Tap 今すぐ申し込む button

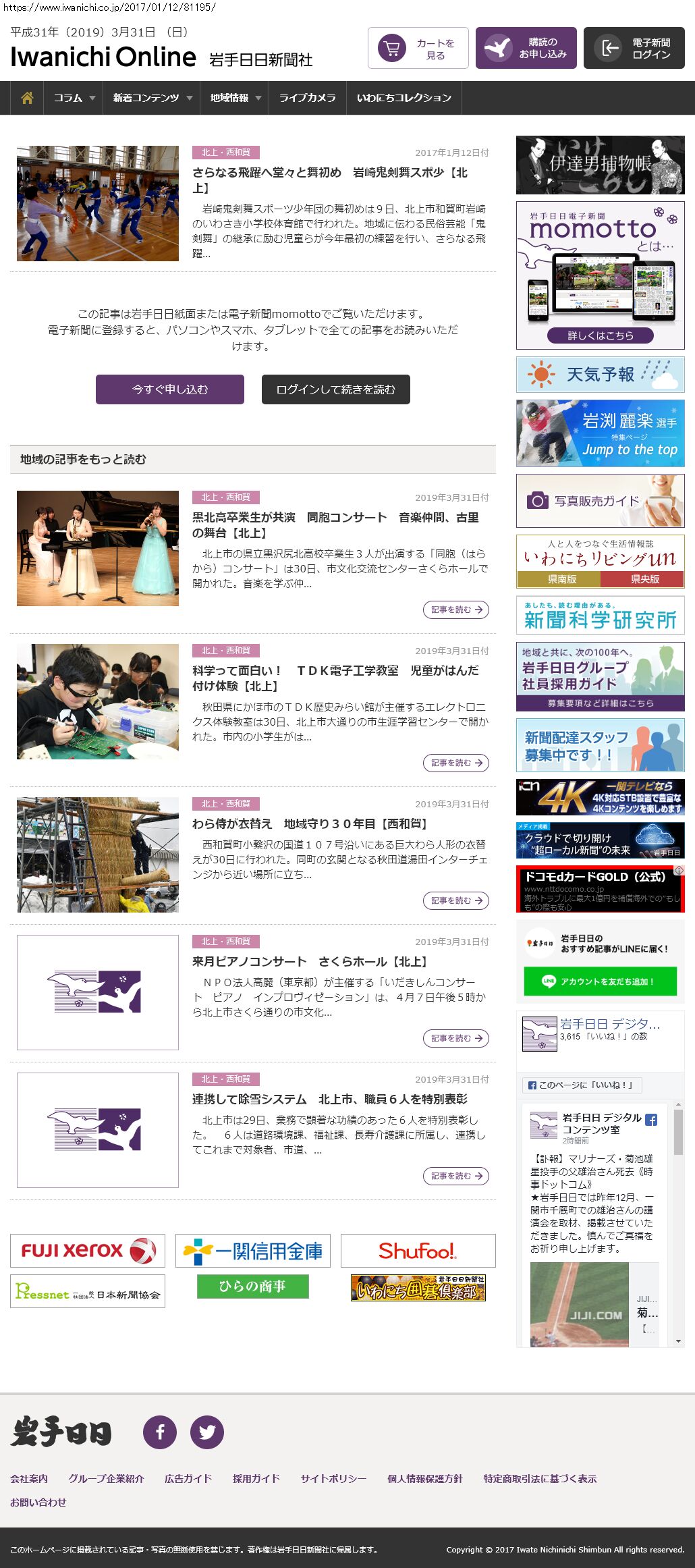[169, 389]
